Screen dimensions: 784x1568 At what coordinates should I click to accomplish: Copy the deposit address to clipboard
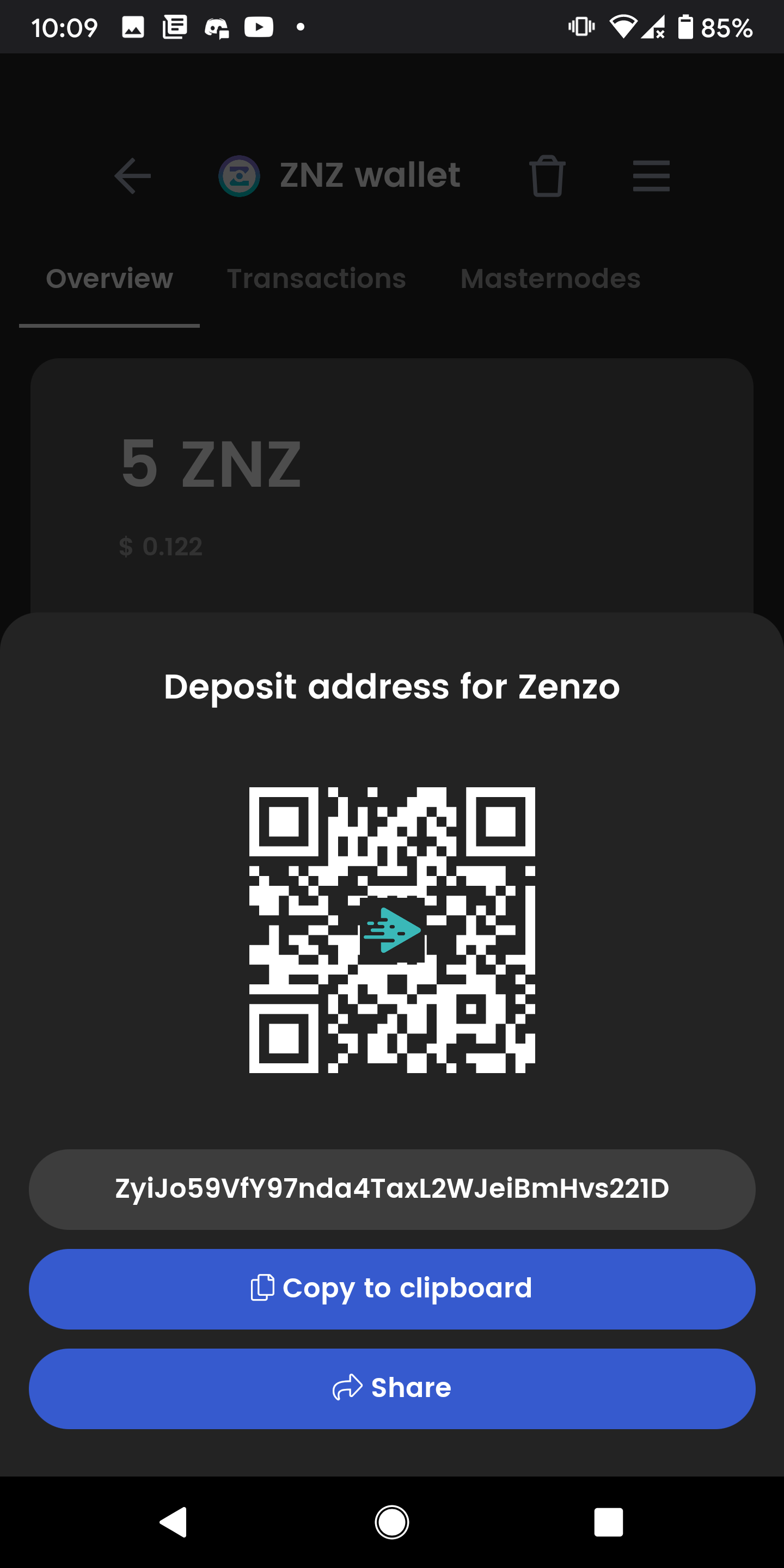tap(392, 1289)
